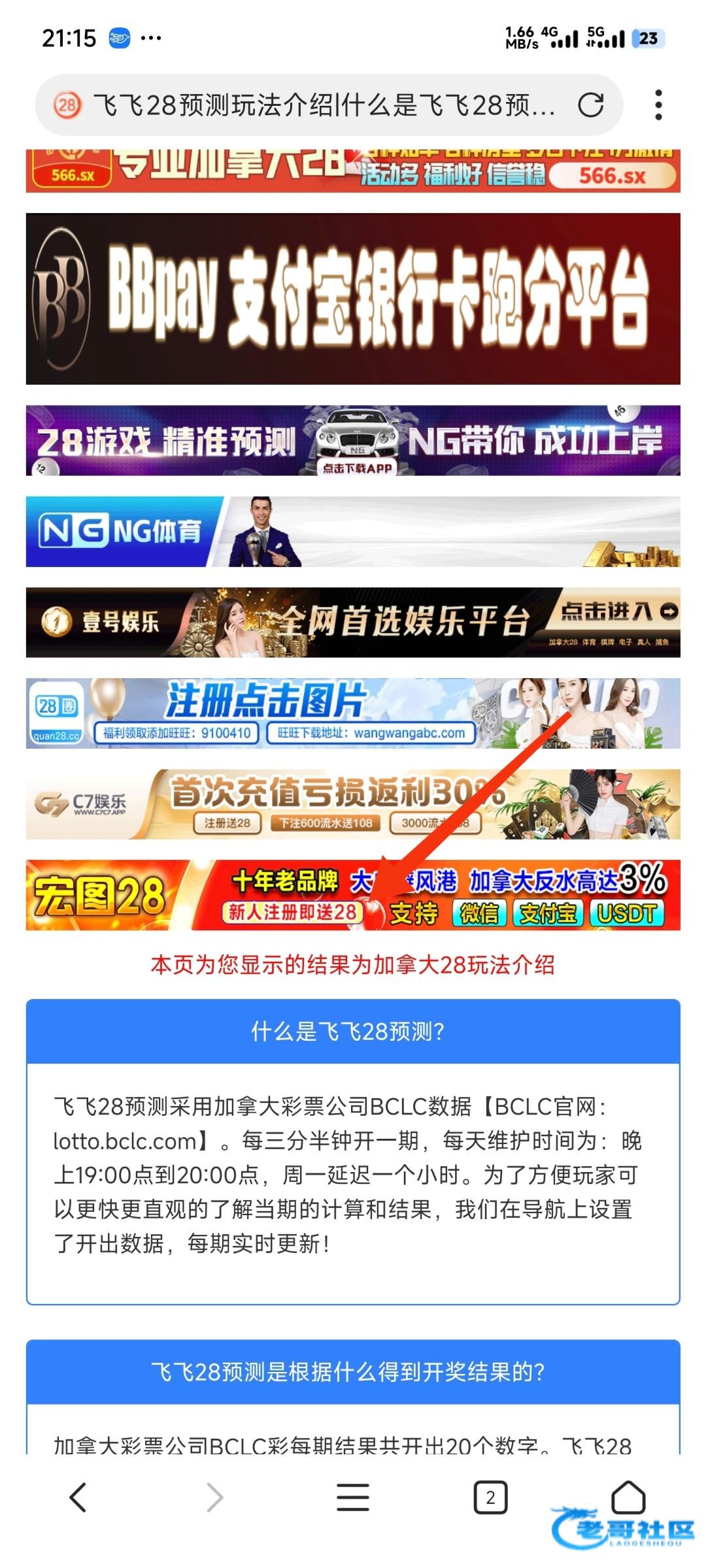Go to the browser home page
The image size is (706, 1568).
click(x=628, y=1497)
